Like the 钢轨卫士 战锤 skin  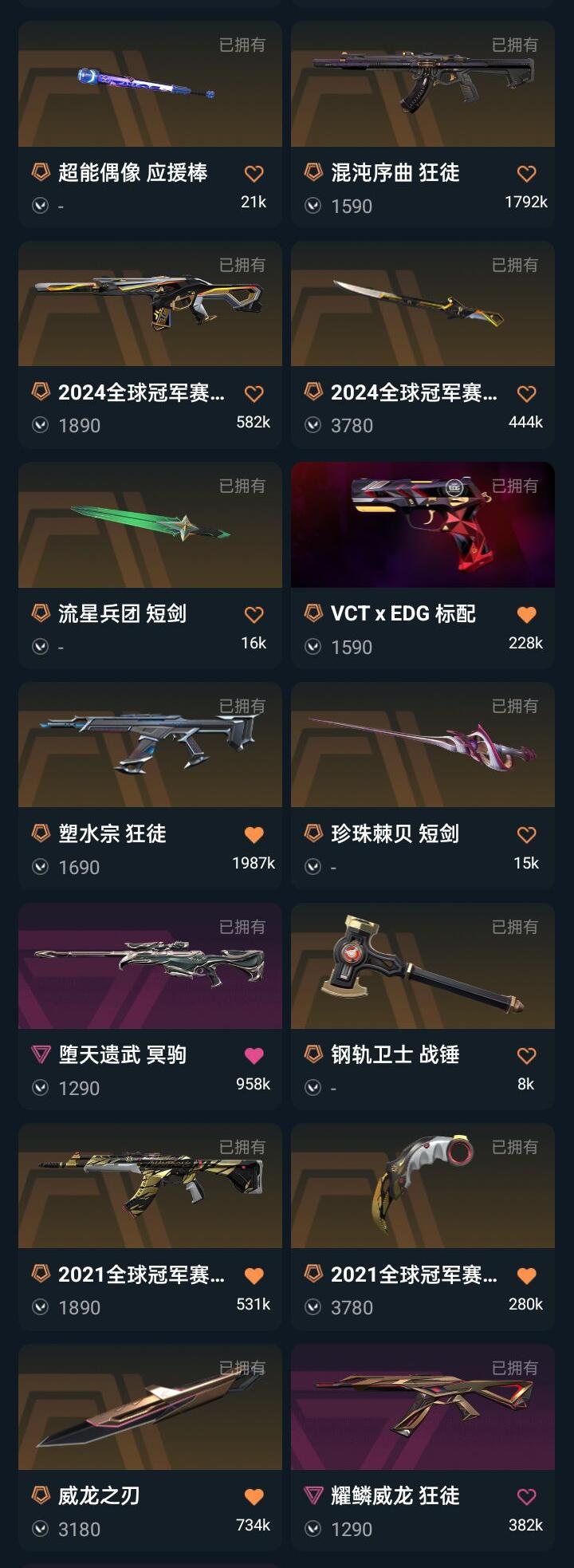[526, 1055]
